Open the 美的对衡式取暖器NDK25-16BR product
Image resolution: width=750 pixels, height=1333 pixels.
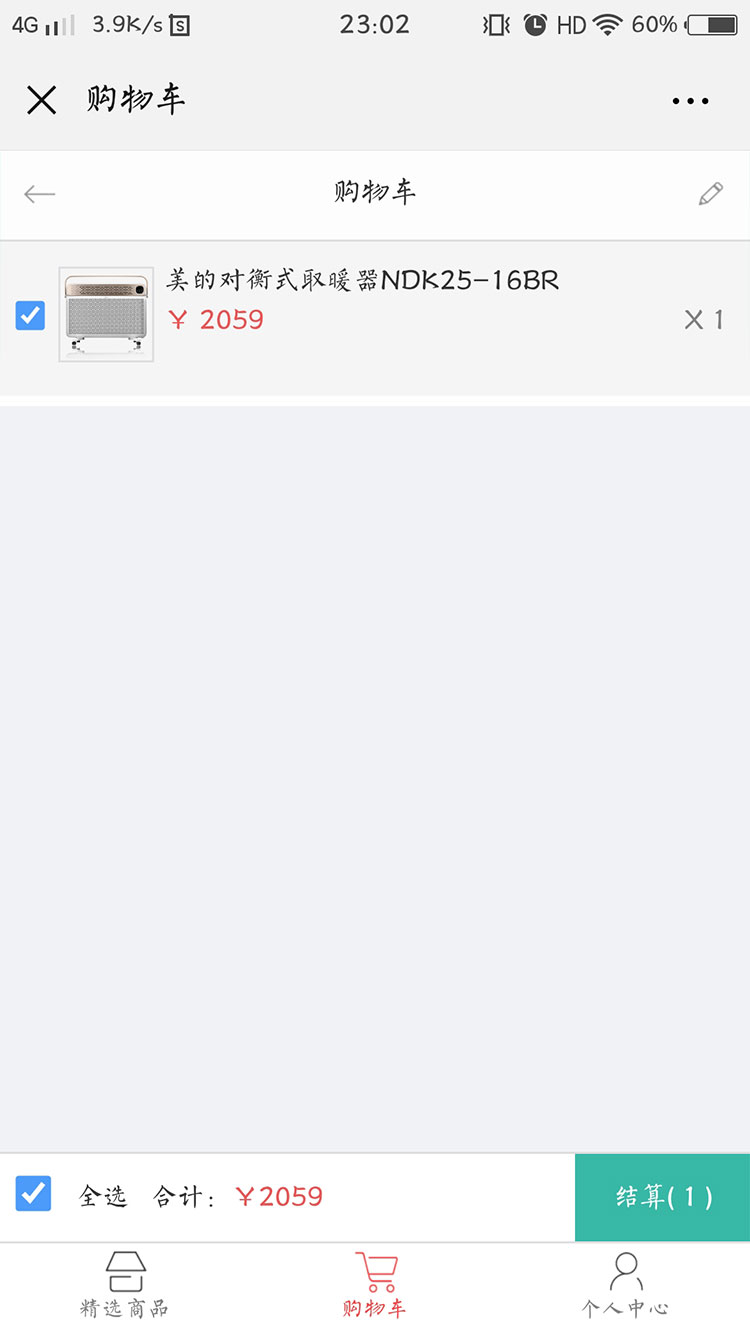coord(362,281)
